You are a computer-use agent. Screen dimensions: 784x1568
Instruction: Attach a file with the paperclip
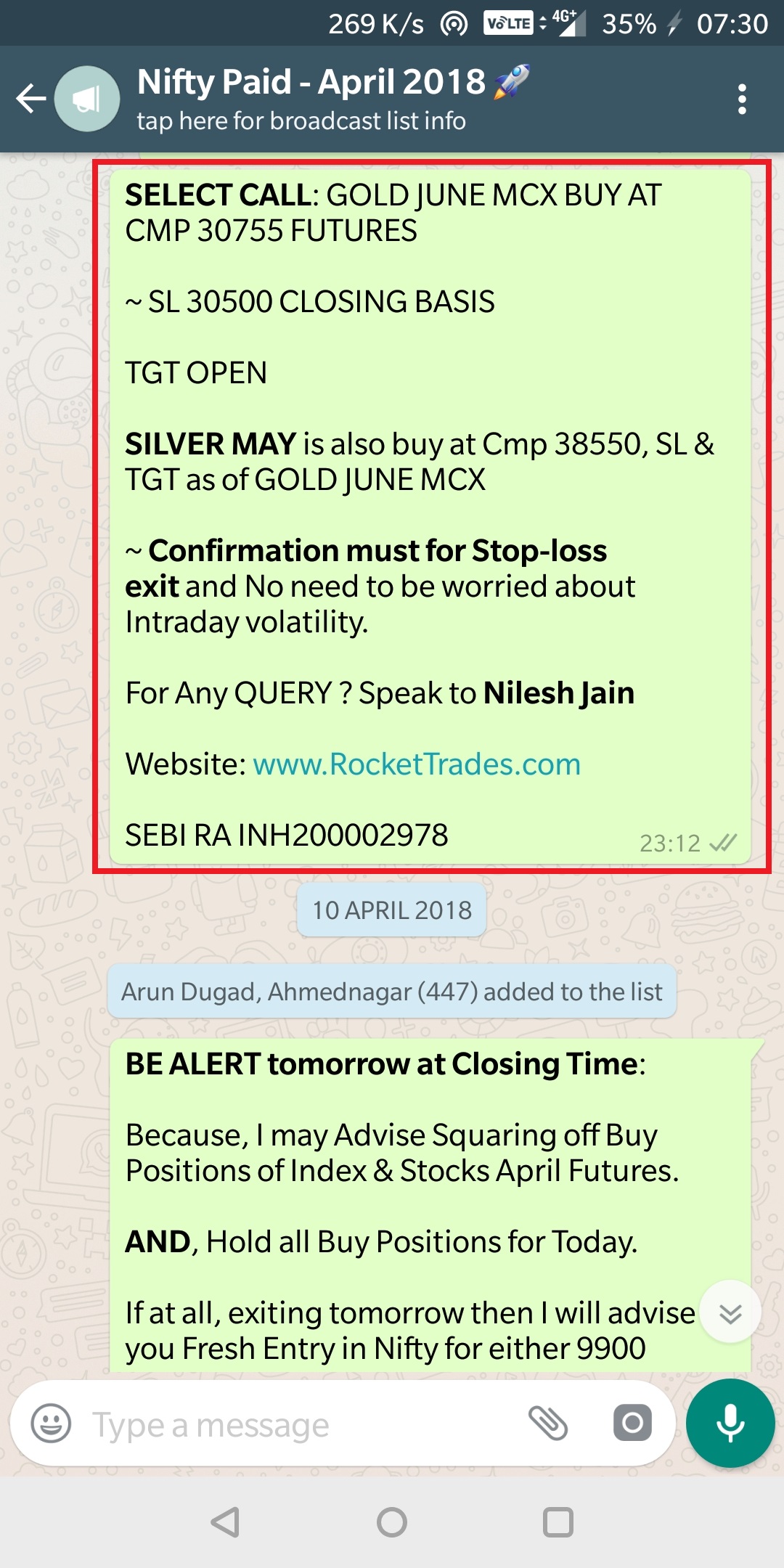(548, 1423)
